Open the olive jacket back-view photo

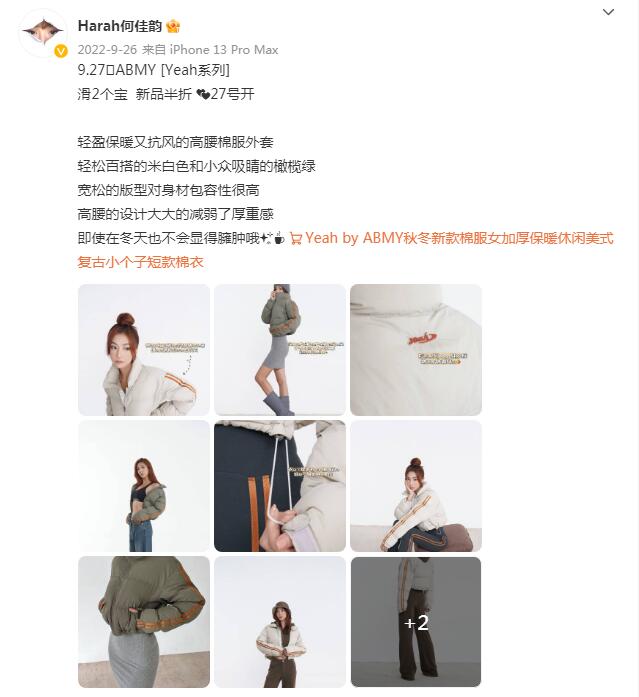pos(144,622)
